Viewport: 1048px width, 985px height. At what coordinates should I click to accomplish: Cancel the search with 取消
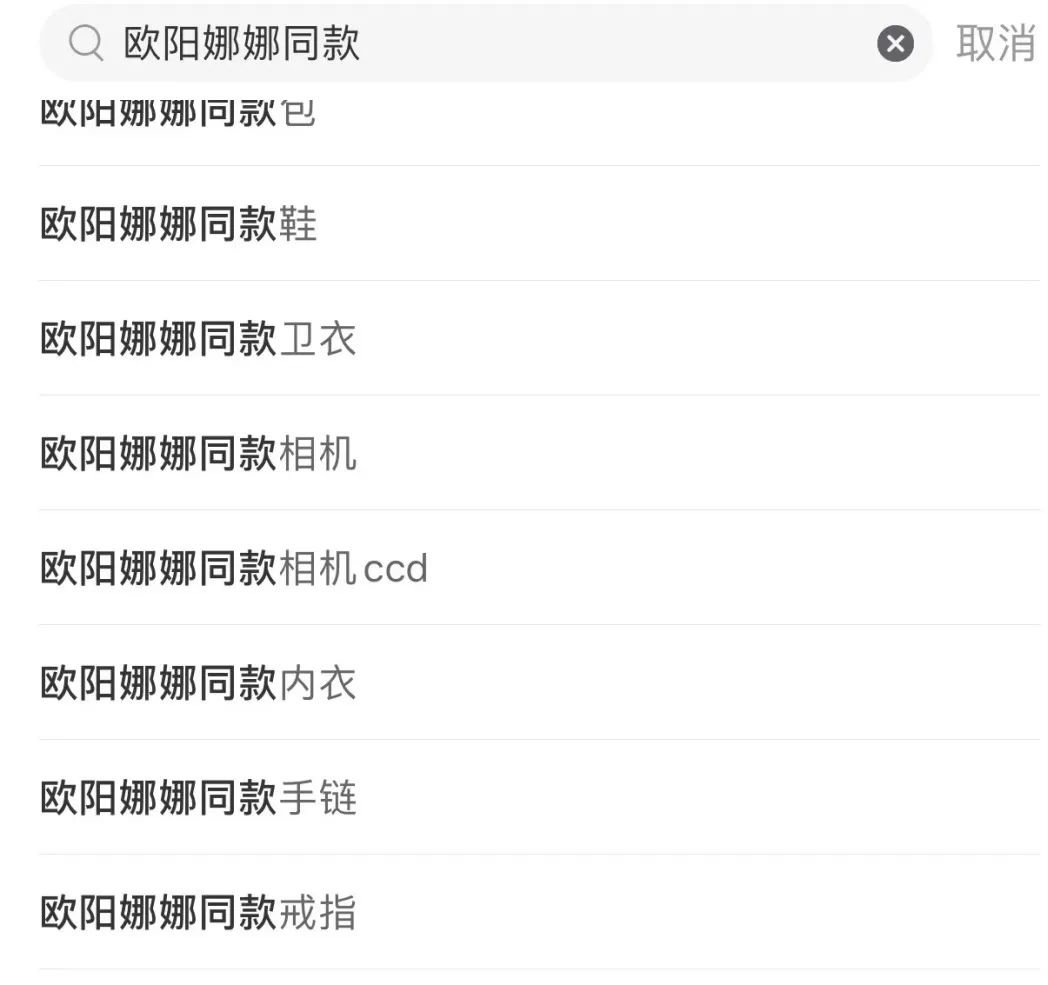(995, 44)
